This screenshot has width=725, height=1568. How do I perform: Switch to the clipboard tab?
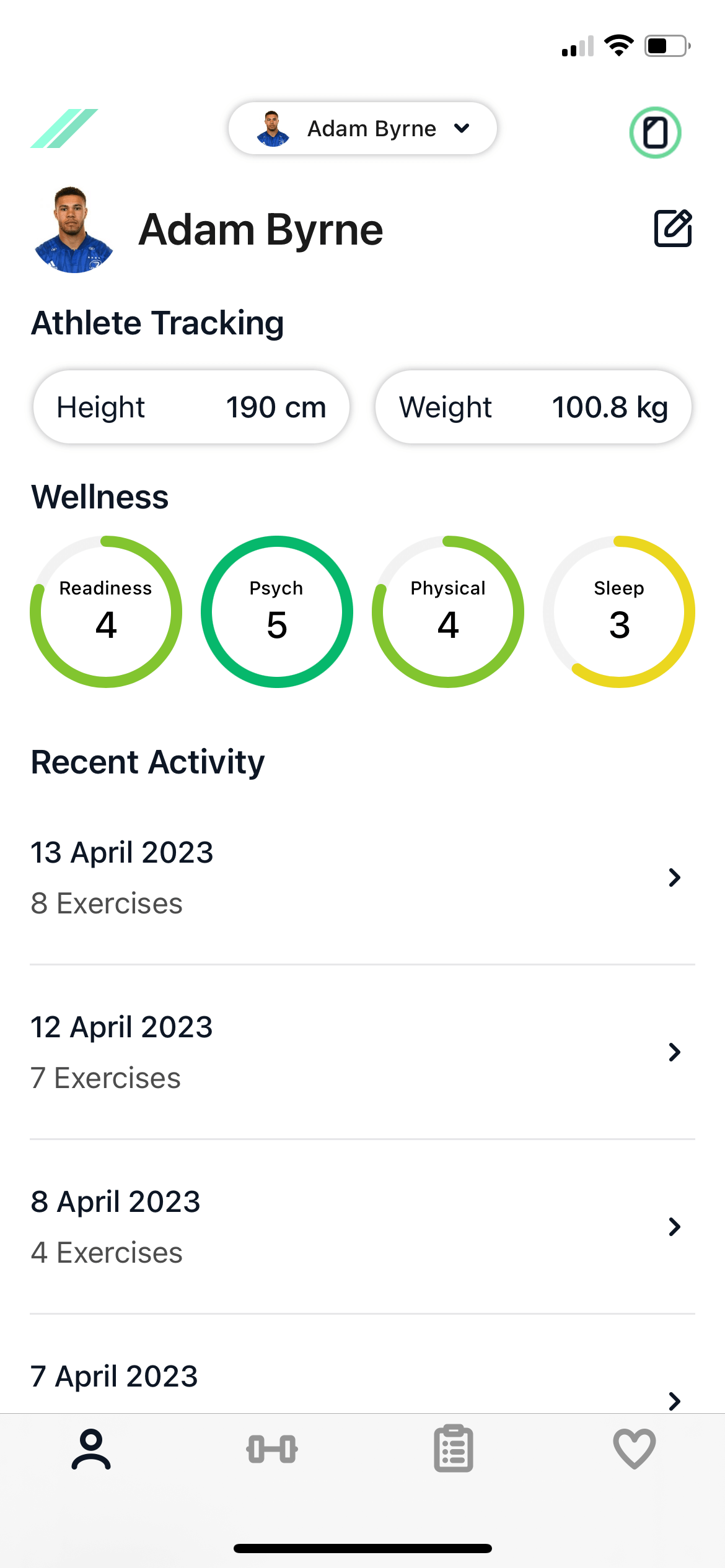454,1449
